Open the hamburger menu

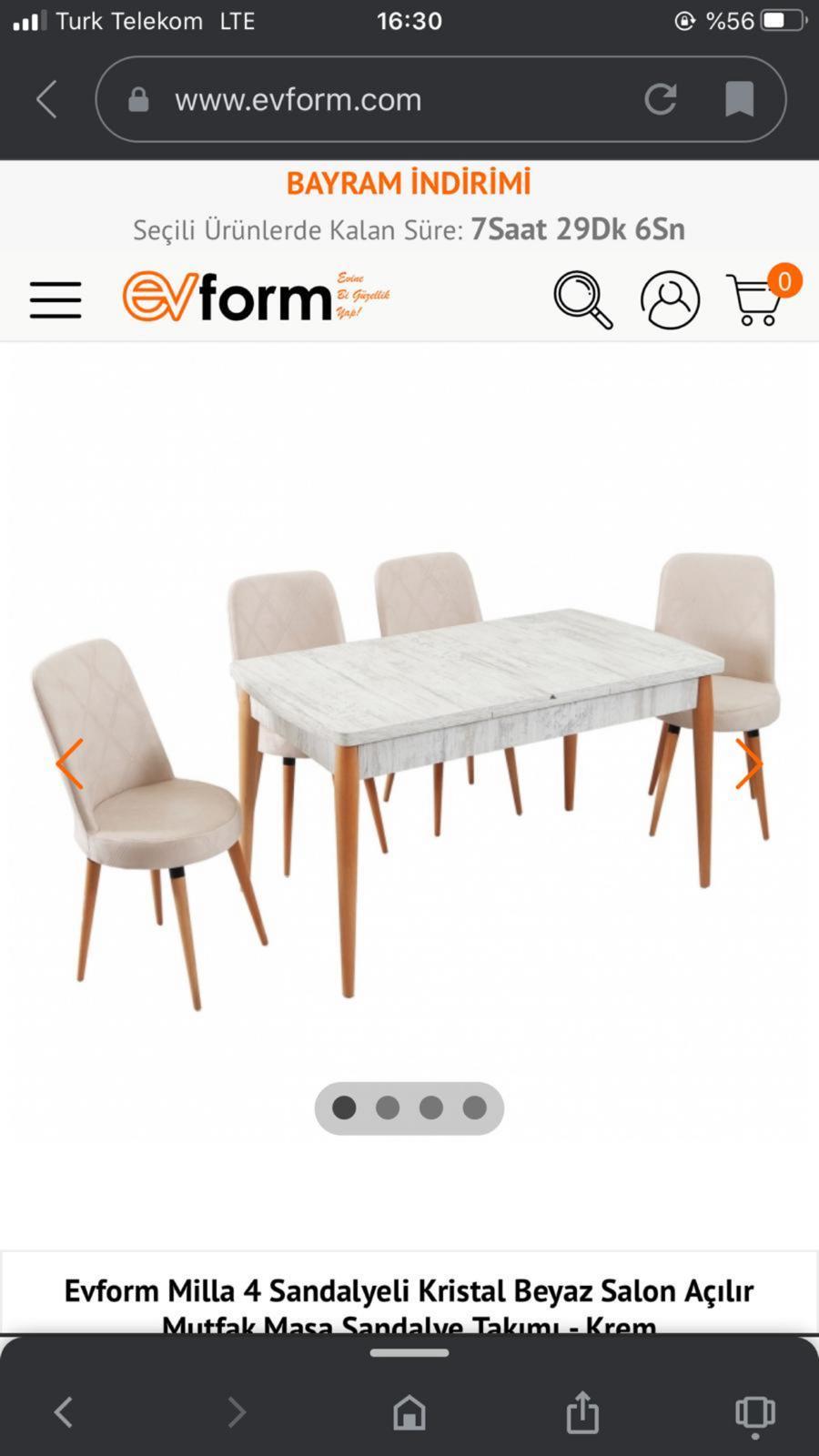point(56,299)
